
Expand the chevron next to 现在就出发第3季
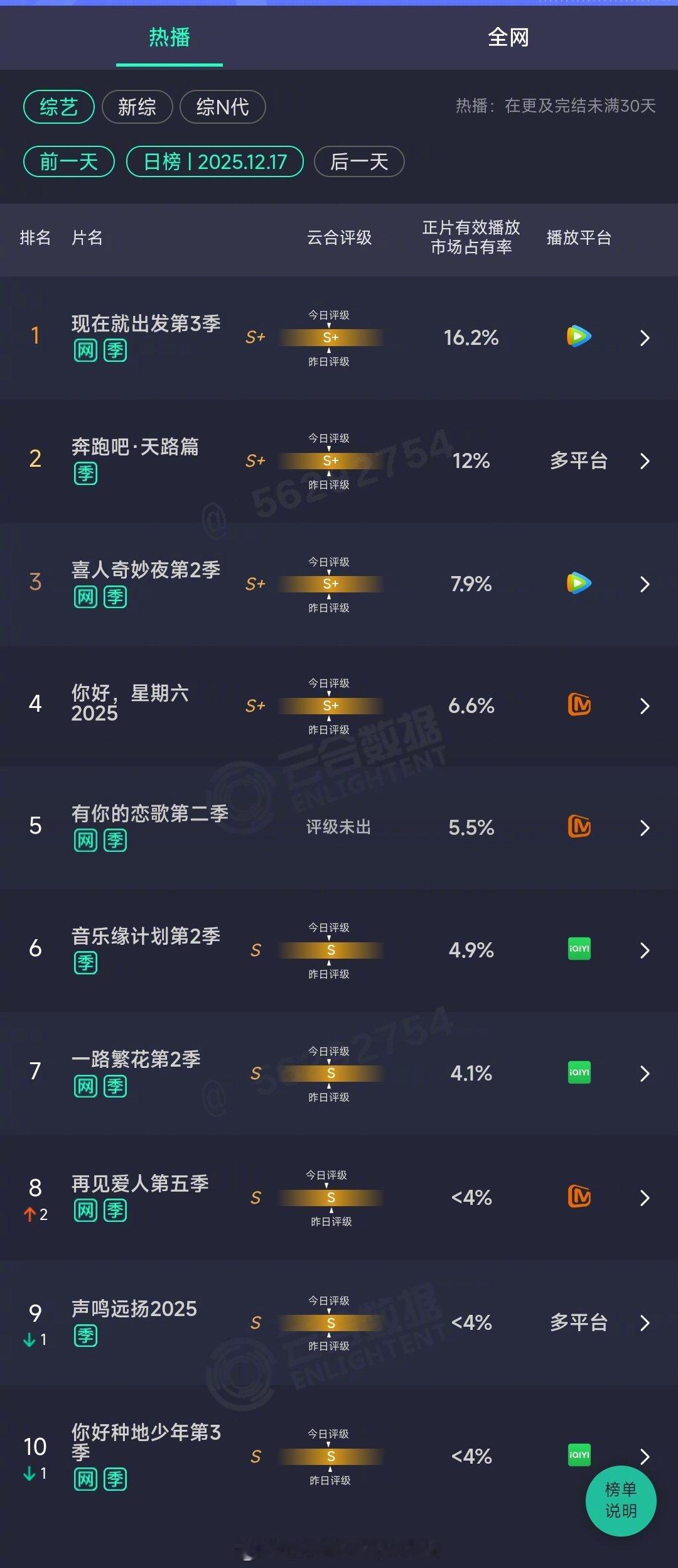645,338
